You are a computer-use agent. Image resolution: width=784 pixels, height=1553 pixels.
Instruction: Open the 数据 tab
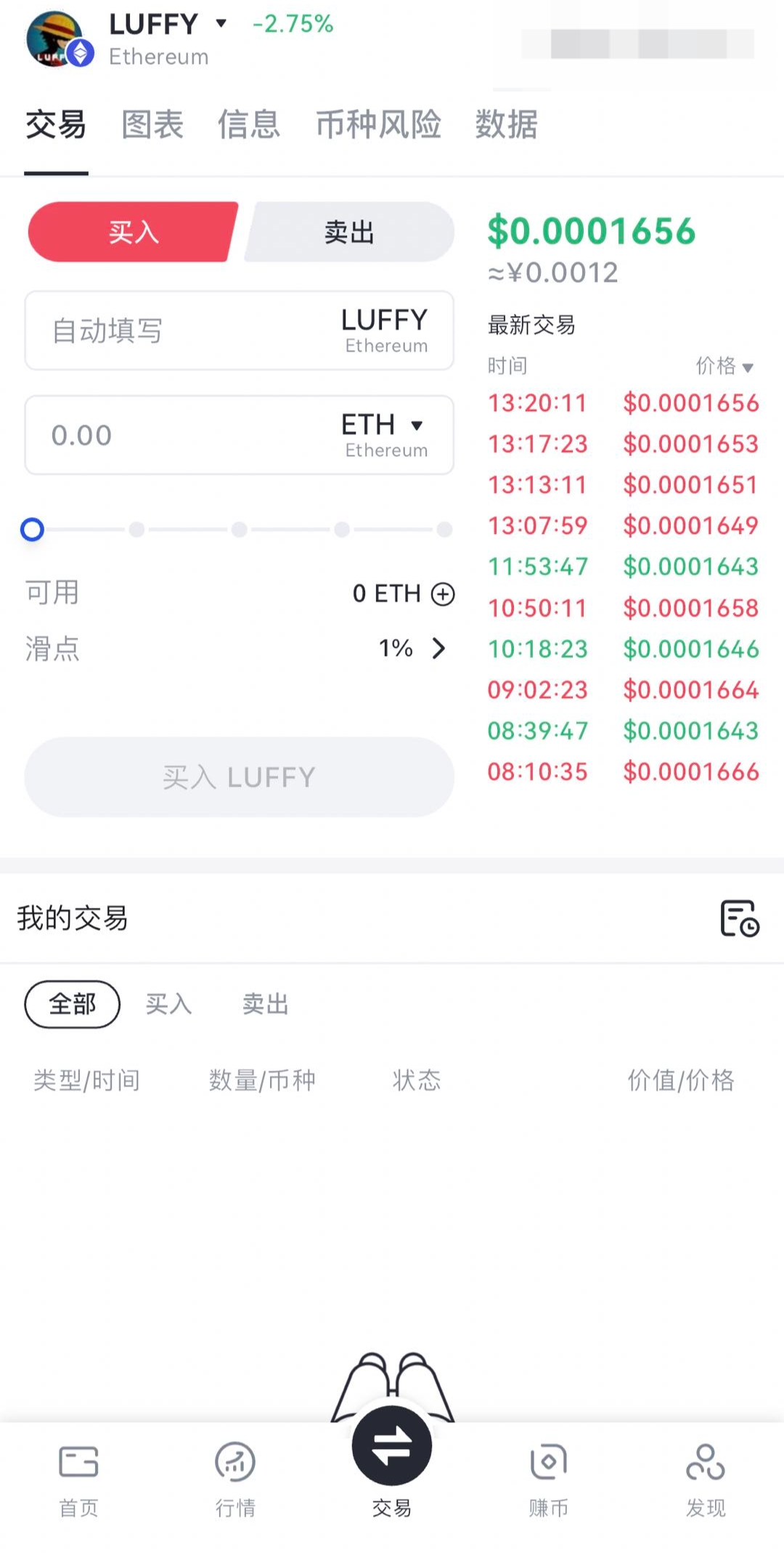506,124
